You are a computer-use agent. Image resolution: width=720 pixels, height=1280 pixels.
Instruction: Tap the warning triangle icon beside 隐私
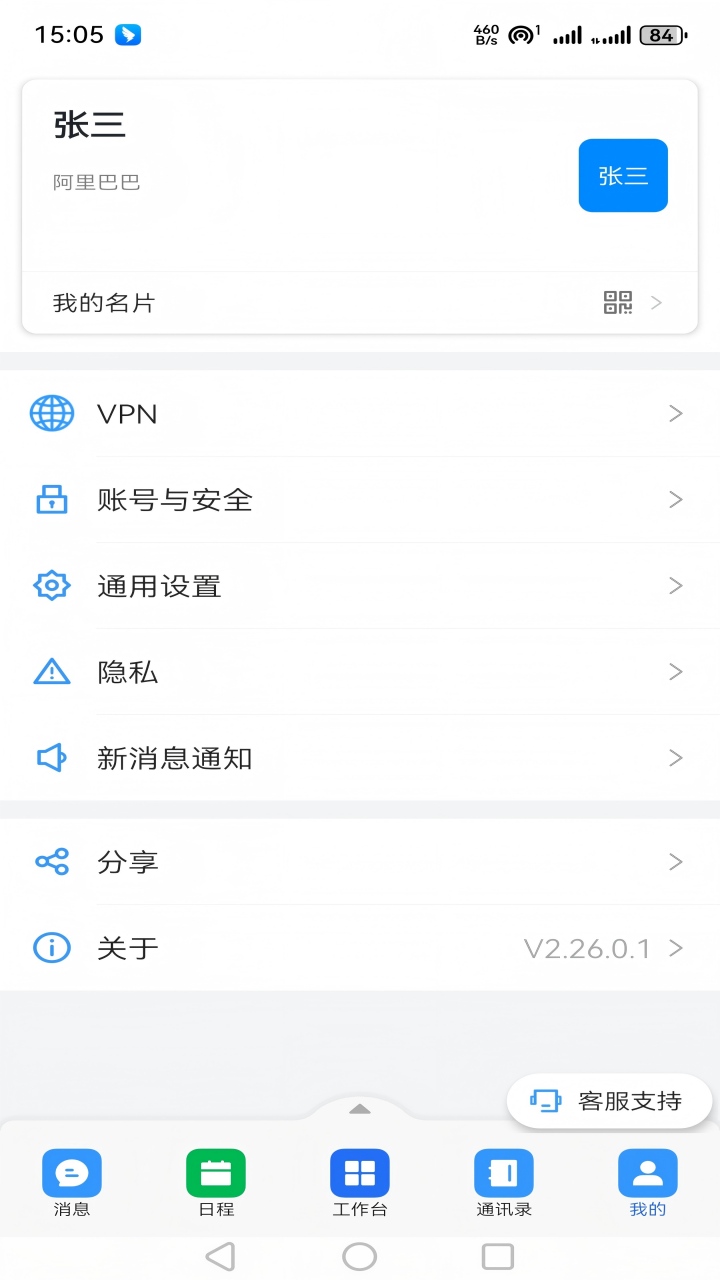click(51, 672)
